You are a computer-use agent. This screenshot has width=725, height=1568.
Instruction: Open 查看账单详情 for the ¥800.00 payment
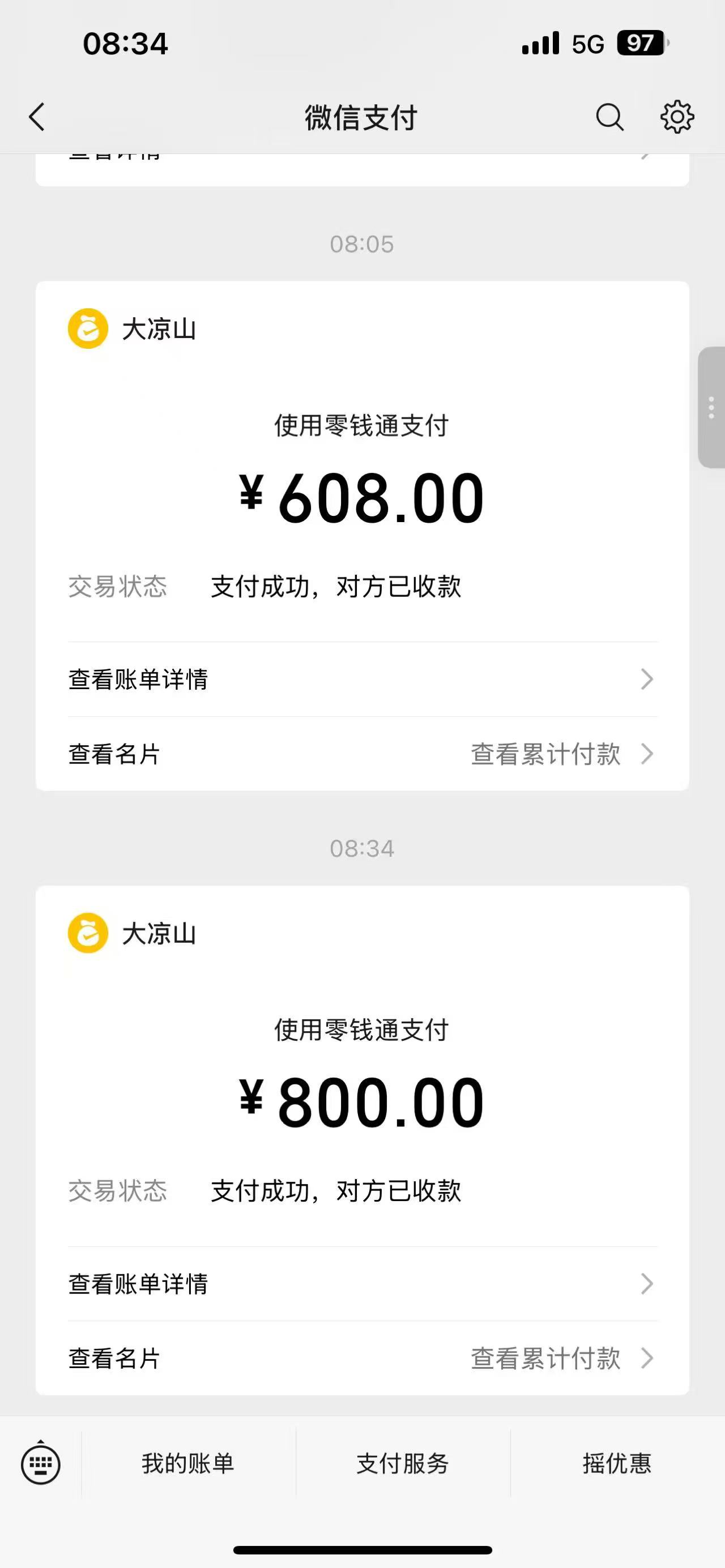pos(361,1284)
